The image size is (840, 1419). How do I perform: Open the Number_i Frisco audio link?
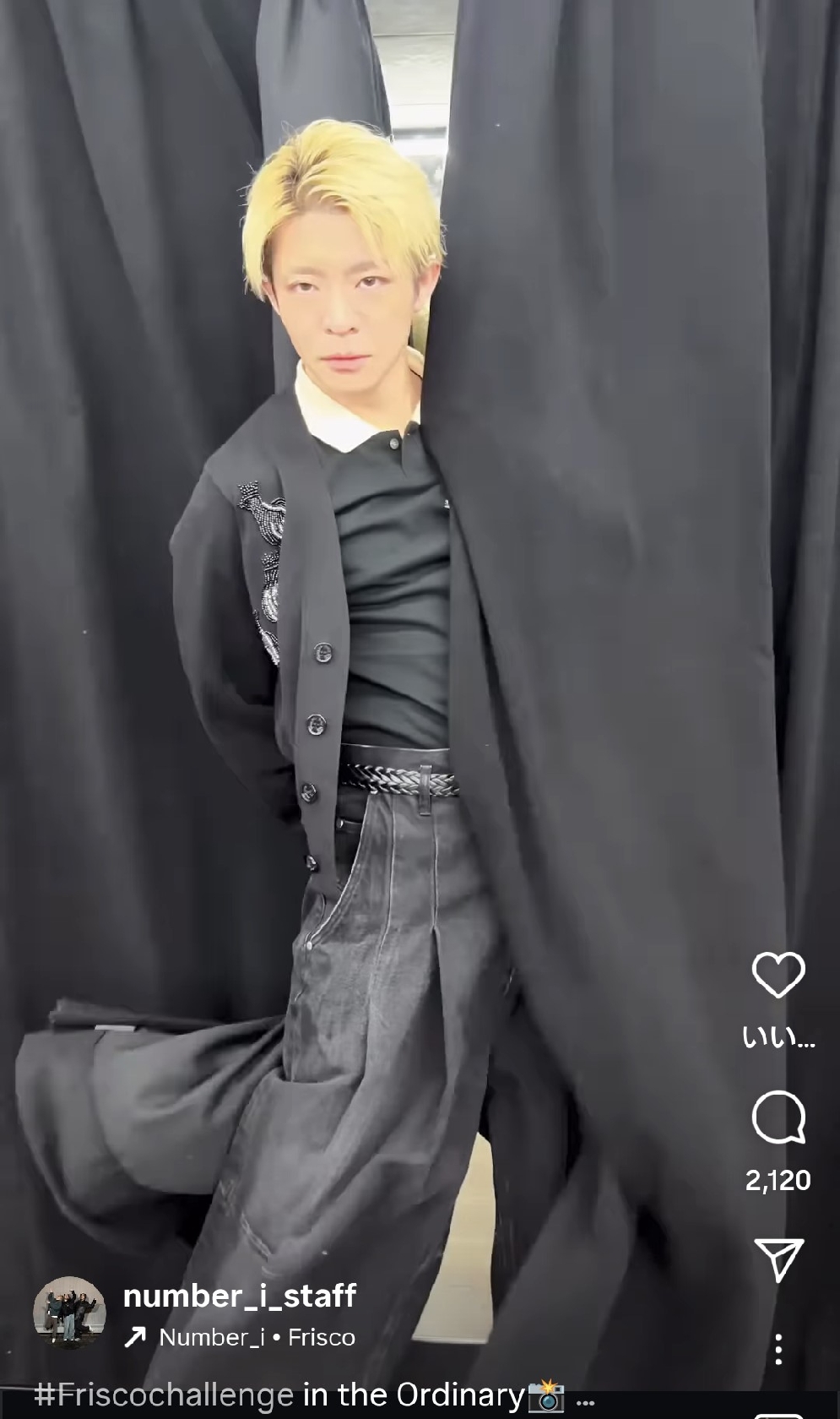click(257, 1337)
